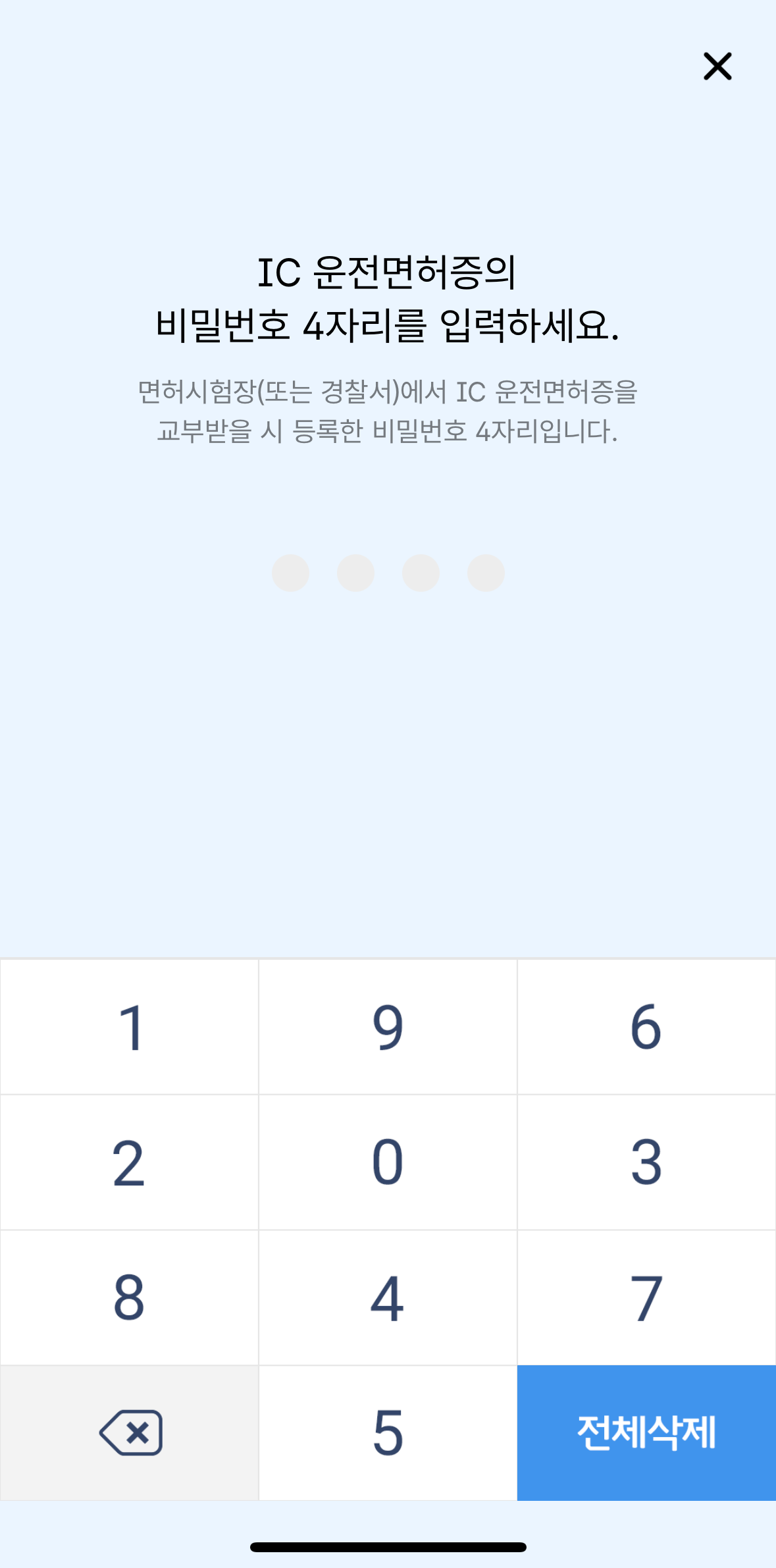
Task: Click the third PIN entry dot
Action: tap(421, 573)
